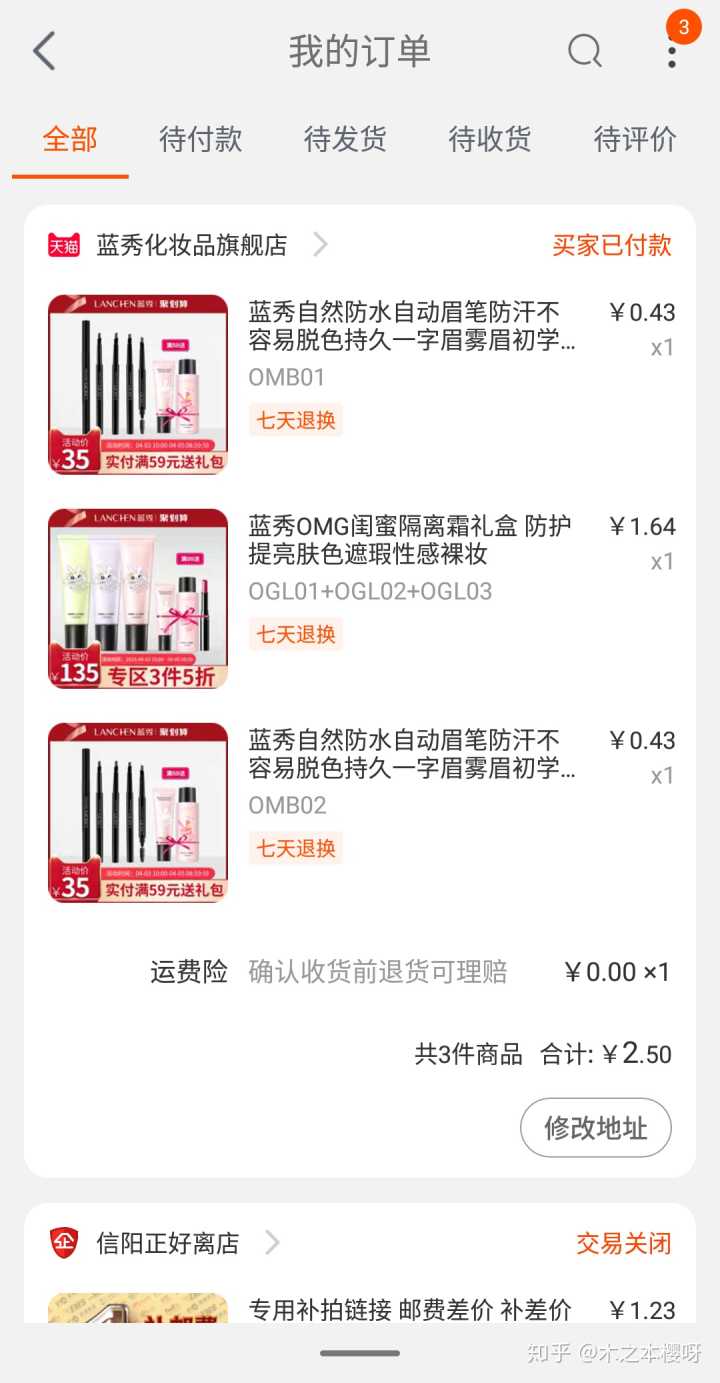Screen dimensions: 720x1383
Task: Switch to the 全部 tab
Action: [70, 139]
